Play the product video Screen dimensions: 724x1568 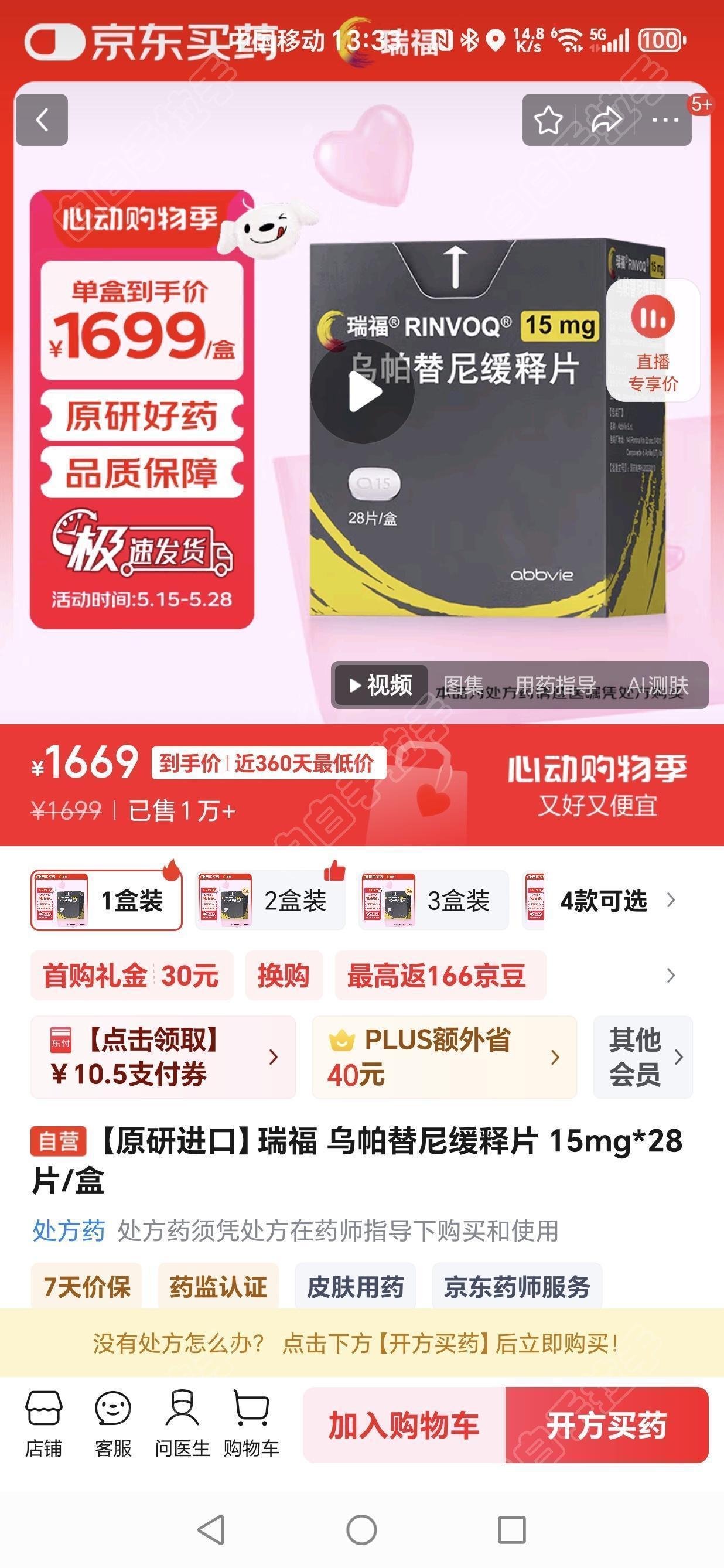tap(363, 391)
